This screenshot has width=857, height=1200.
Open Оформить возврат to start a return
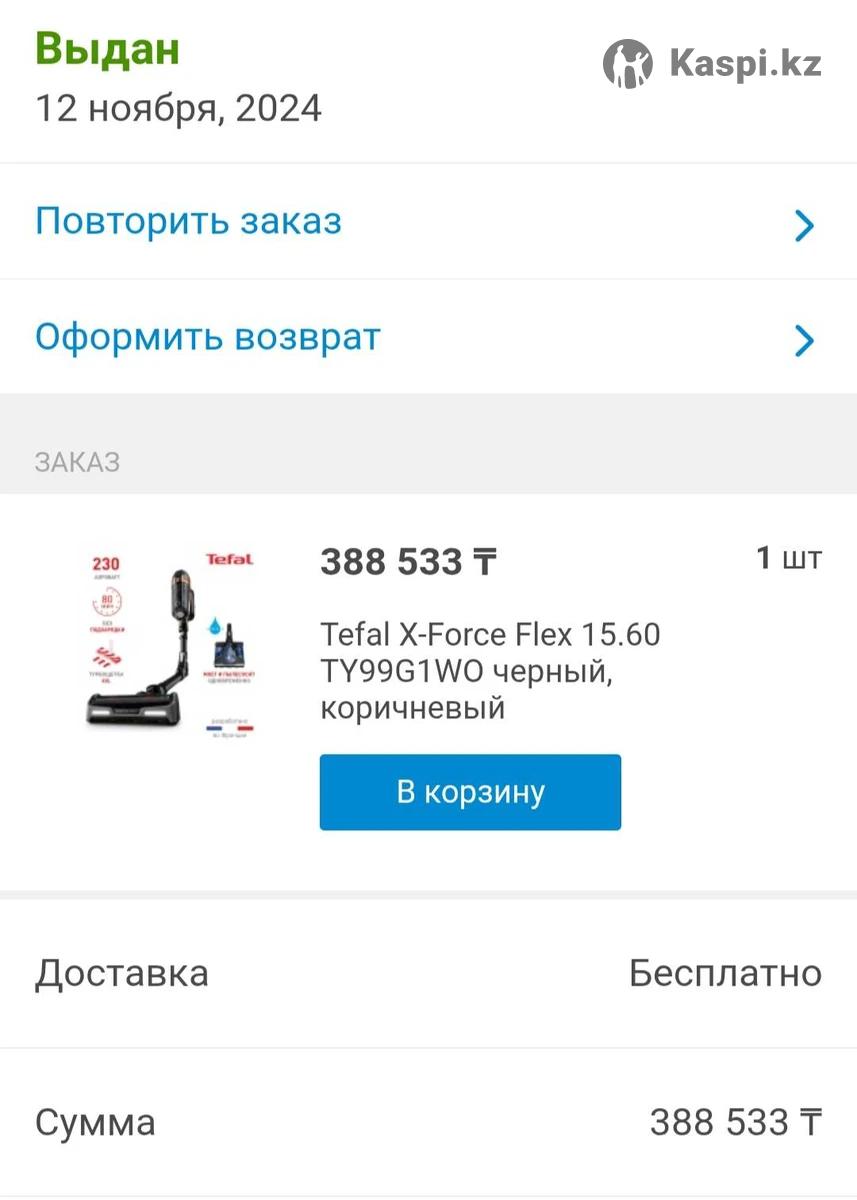point(428,338)
